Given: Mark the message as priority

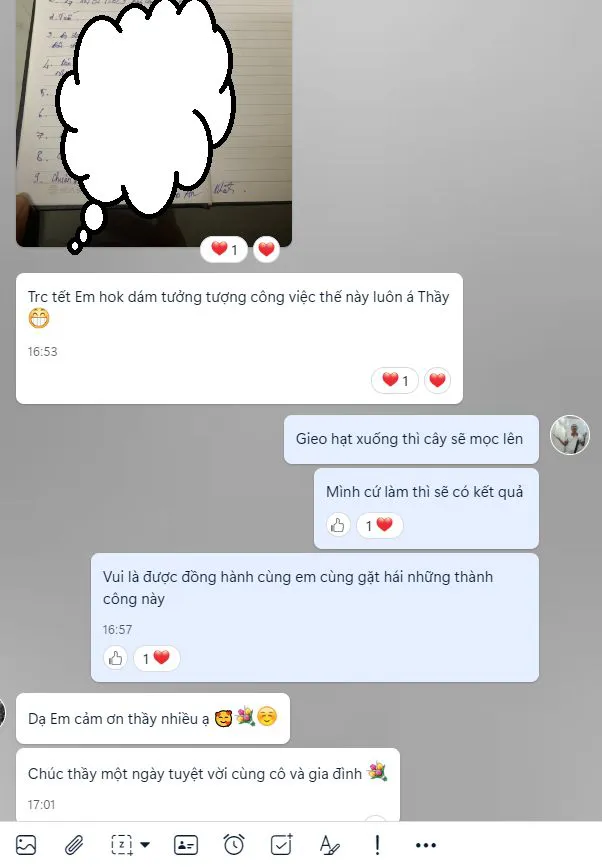Looking at the screenshot, I should (x=377, y=845).
